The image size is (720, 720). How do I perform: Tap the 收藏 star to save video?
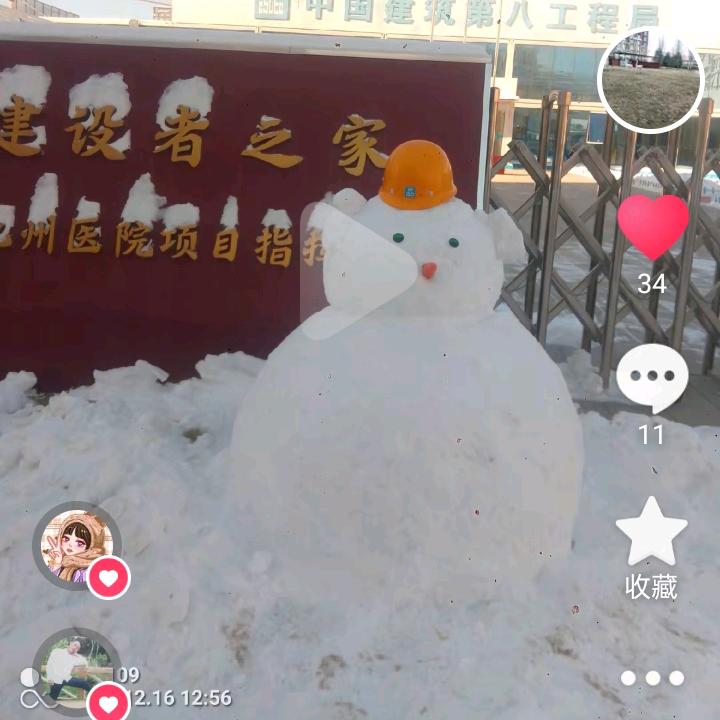pos(652,531)
